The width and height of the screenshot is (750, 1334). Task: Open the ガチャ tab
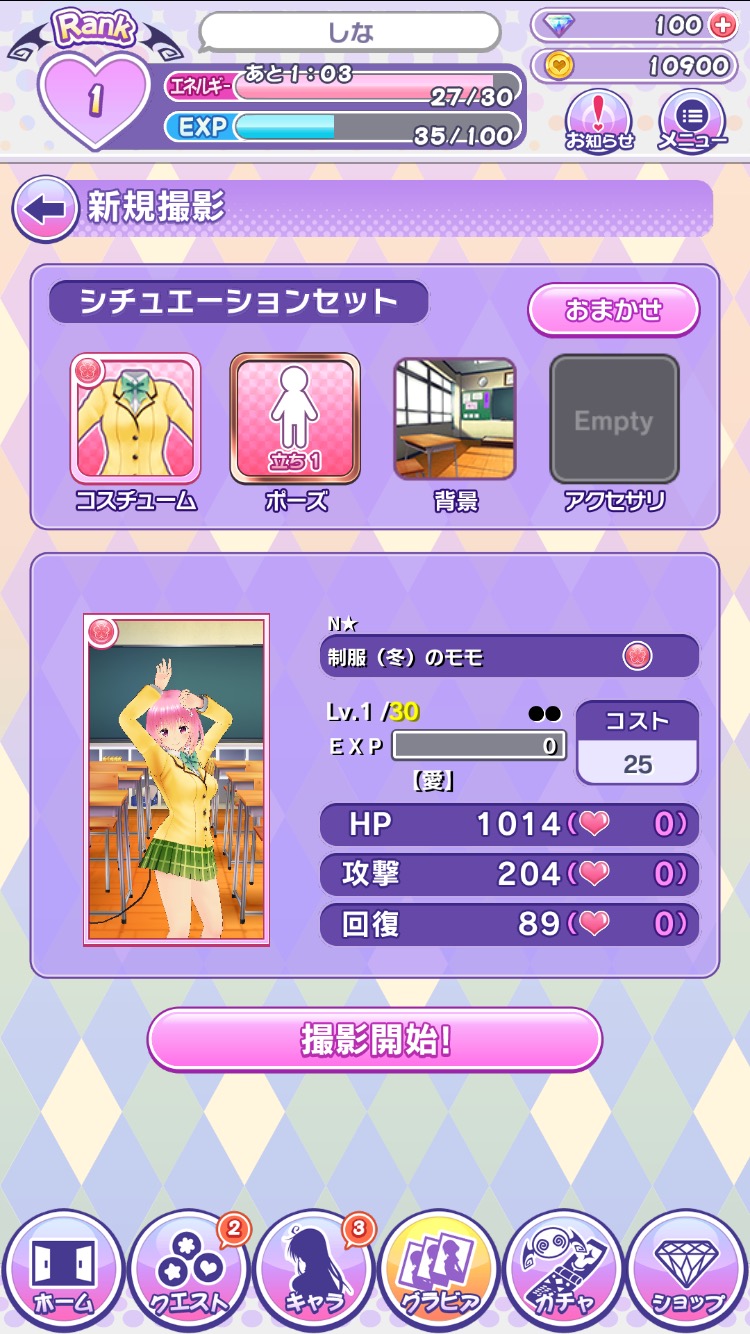(x=564, y=1271)
